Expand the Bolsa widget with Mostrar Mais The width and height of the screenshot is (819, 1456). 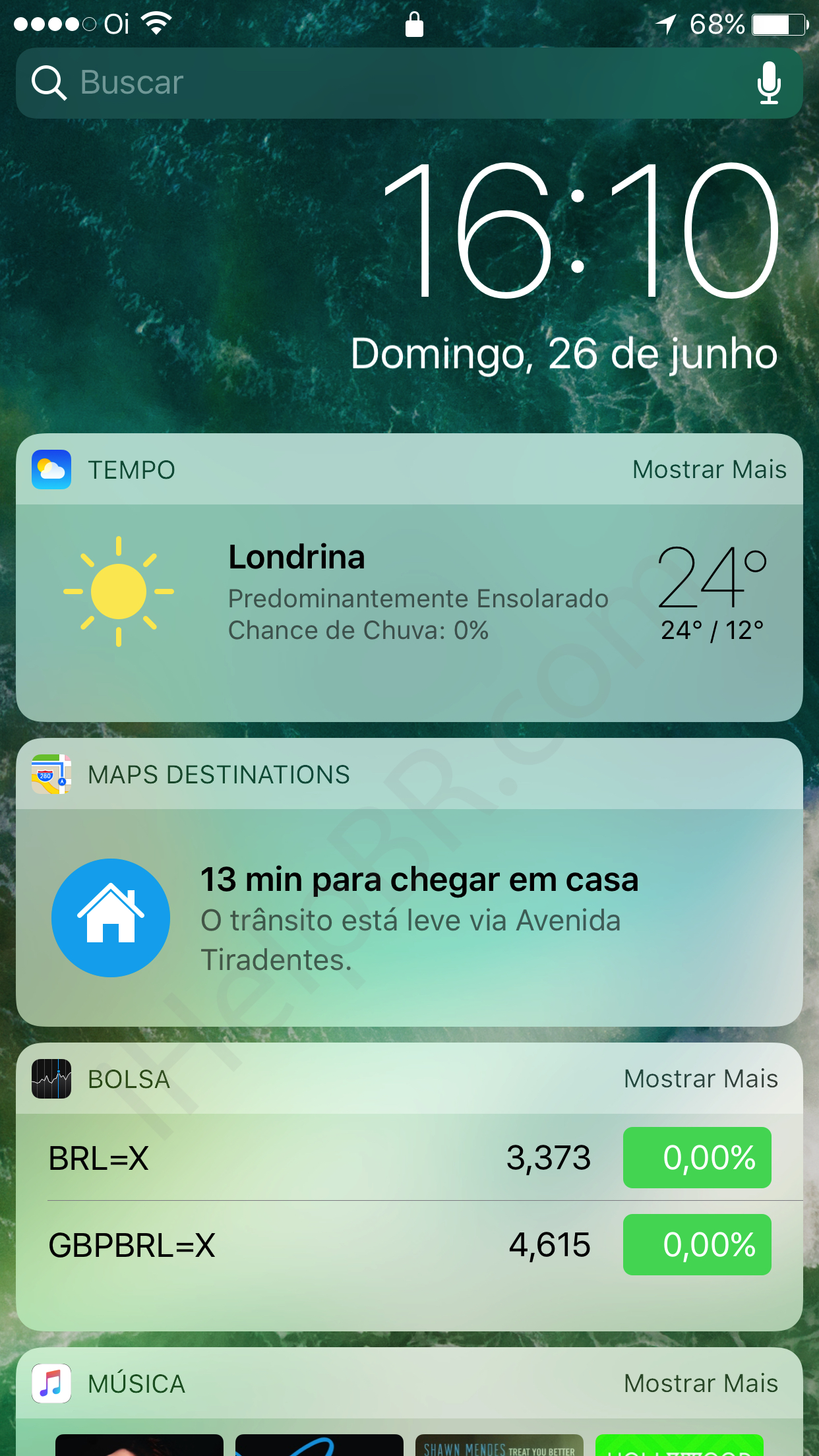point(700,1079)
